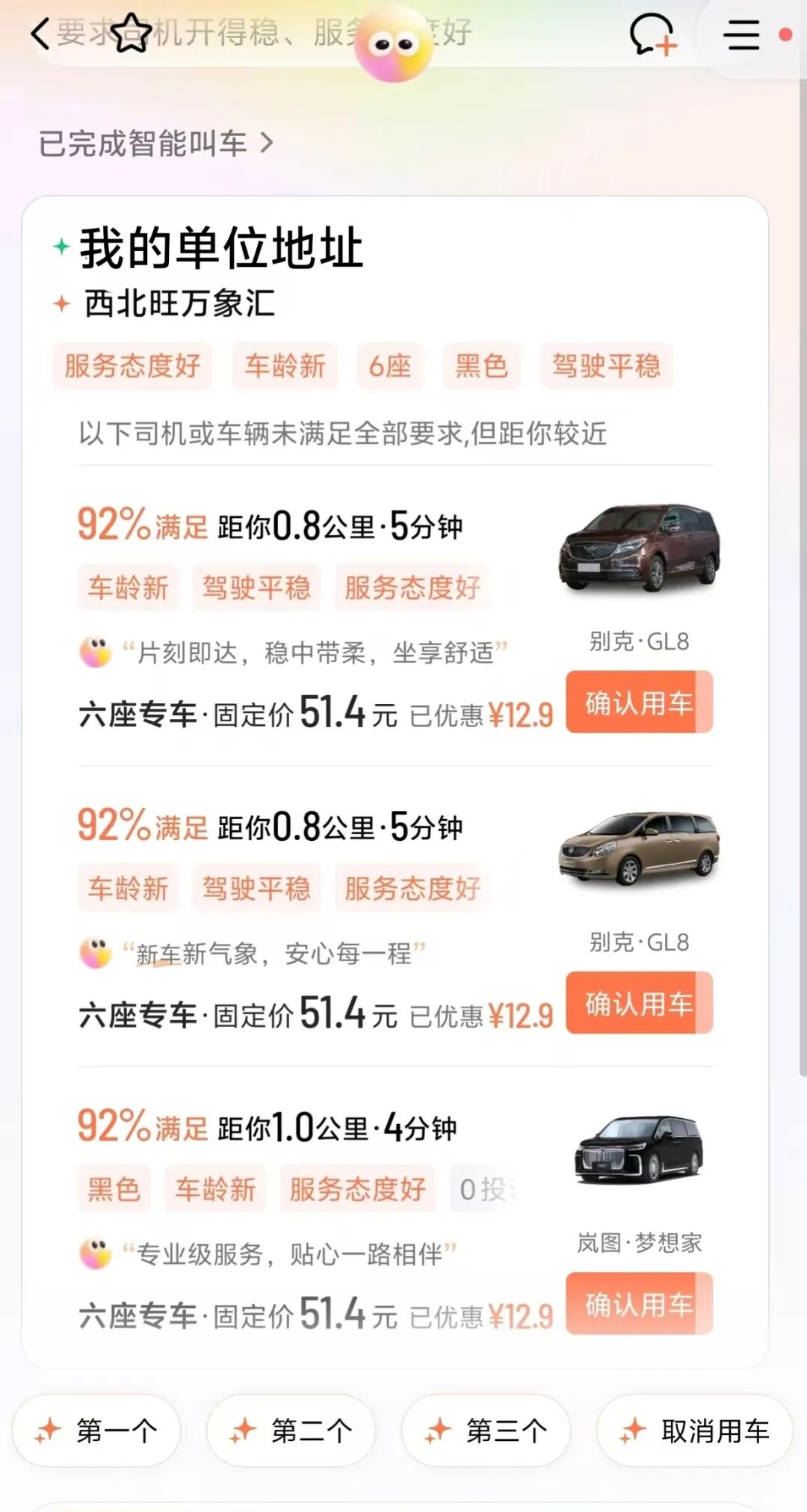Start a new chat conversation

(x=652, y=35)
